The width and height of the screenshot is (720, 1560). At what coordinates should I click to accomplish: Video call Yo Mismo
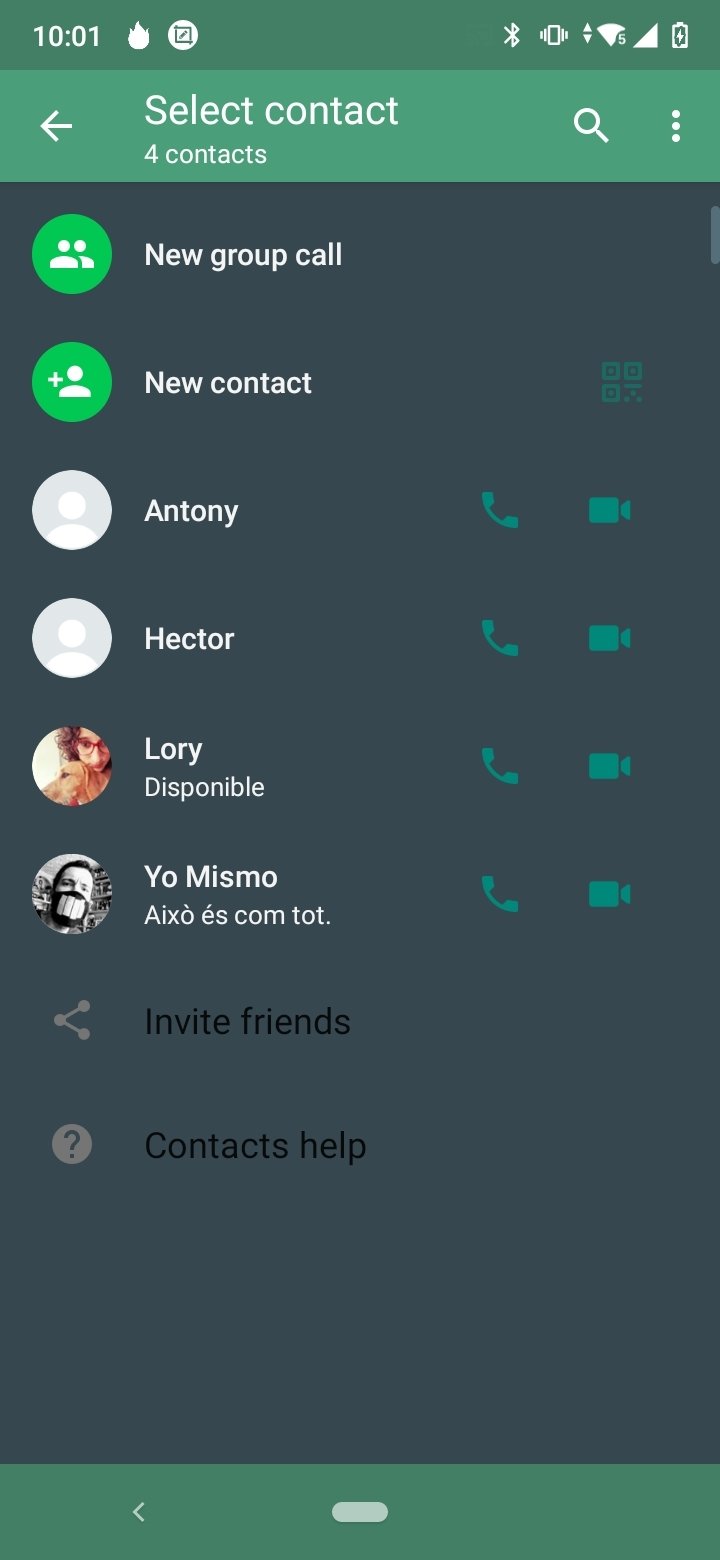tap(609, 894)
